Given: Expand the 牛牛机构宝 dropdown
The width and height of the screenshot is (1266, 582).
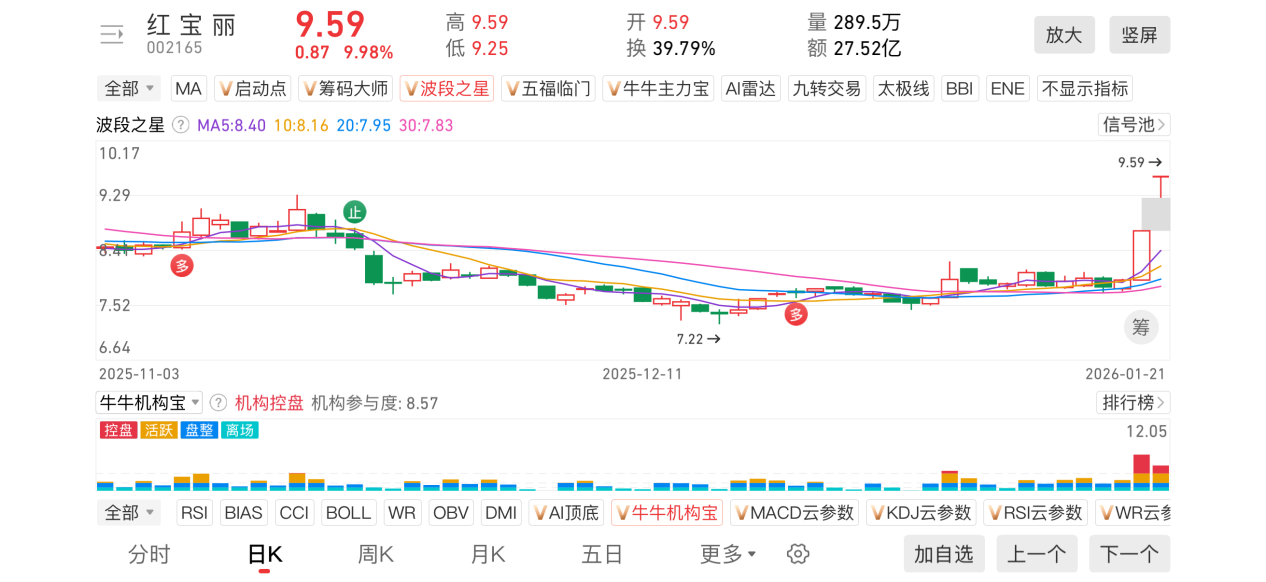Looking at the screenshot, I should click(149, 403).
